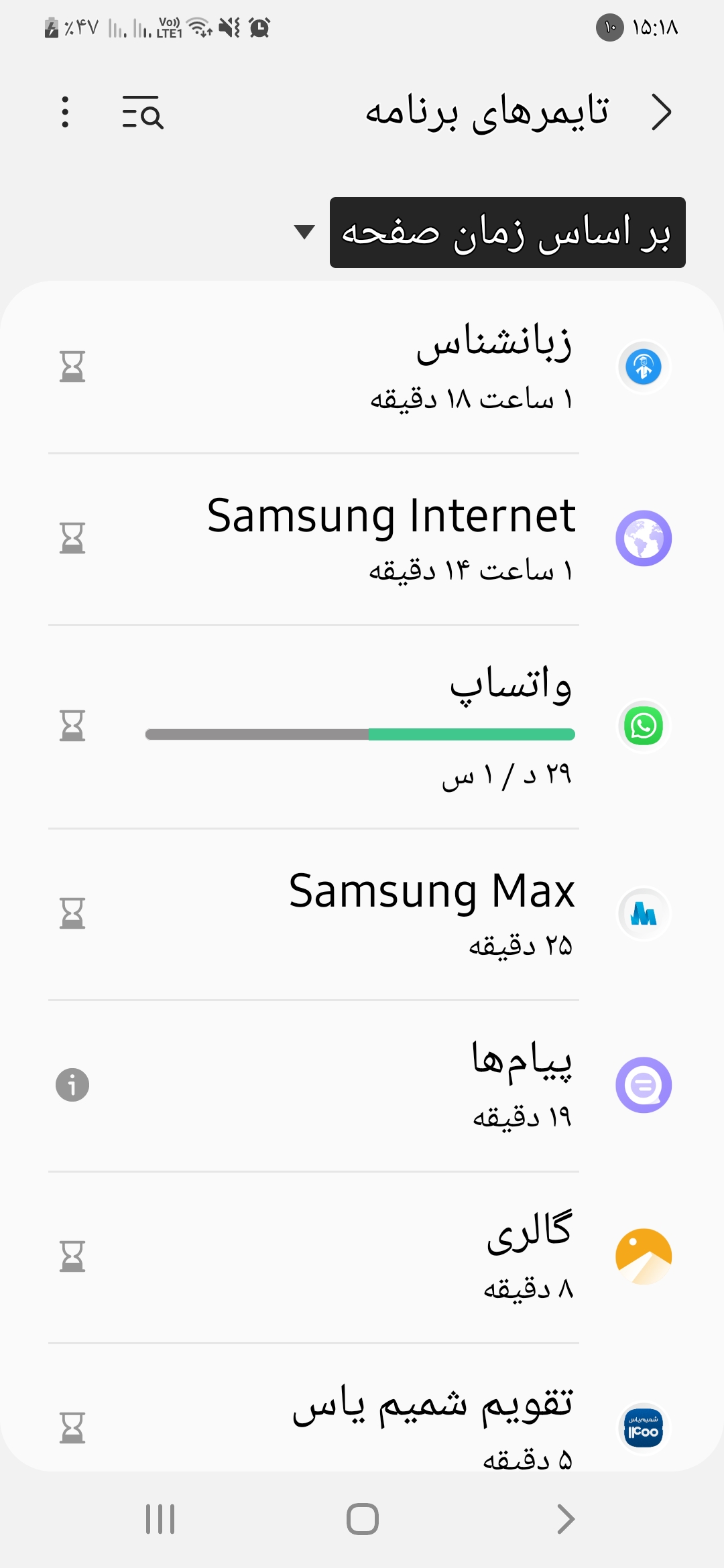Open the three-dot overflow menu
724x1568 pixels.
65,112
